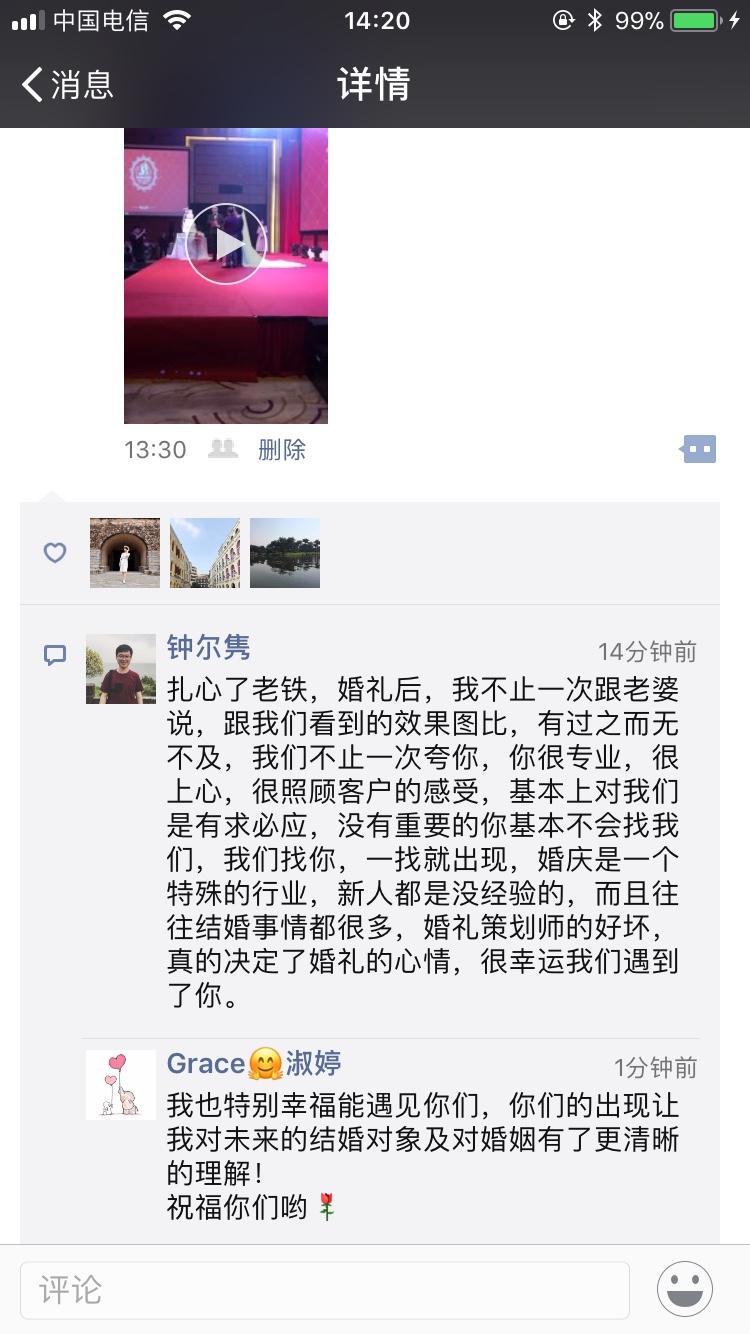Open the profile name 钟尔隽
Image resolution: width=750 pixels, height=1334 pixels.
tap(209, 647)
